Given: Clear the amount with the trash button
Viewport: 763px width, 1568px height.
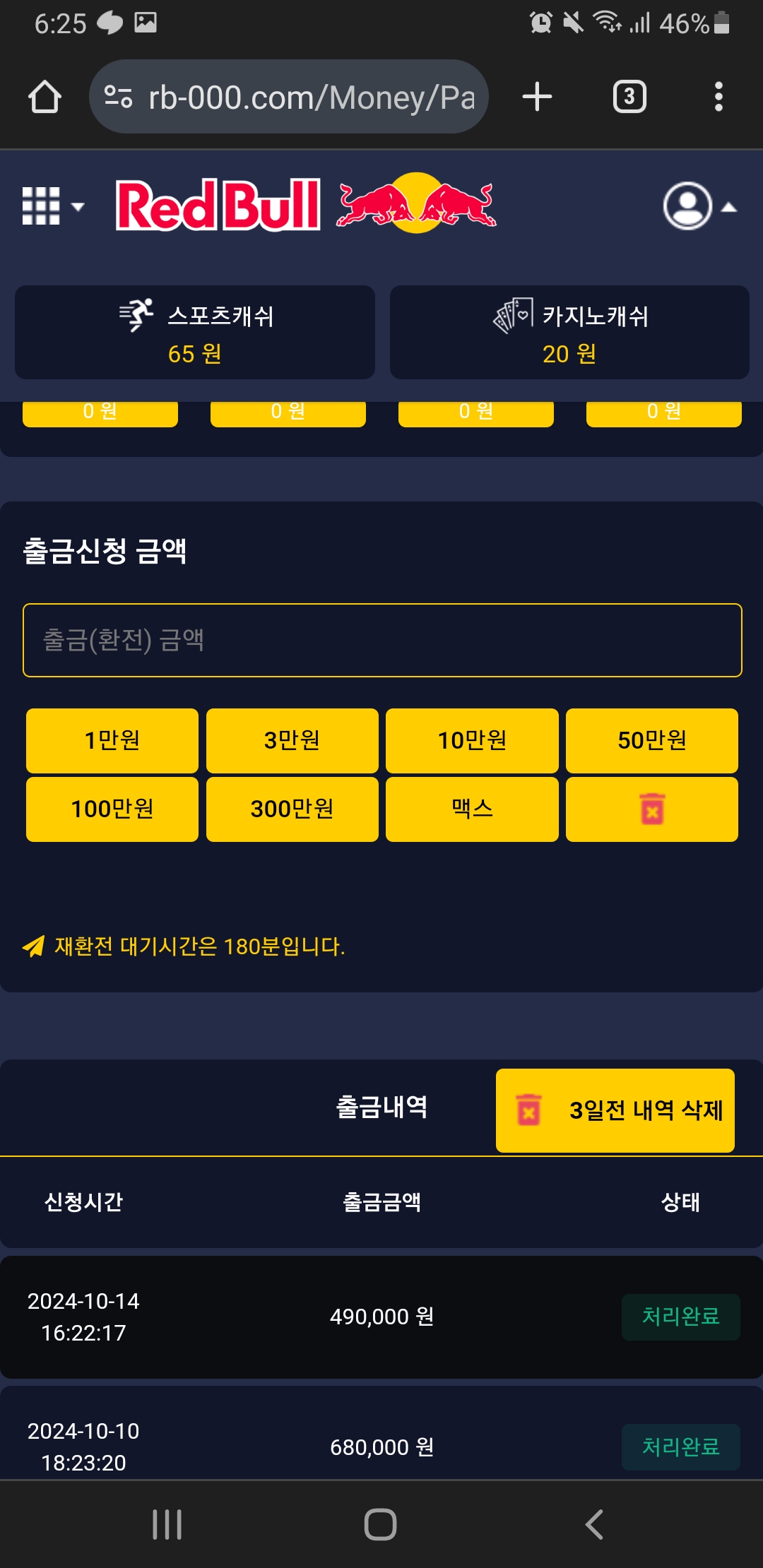Looking at the screenshot, I should pos(652,809).
